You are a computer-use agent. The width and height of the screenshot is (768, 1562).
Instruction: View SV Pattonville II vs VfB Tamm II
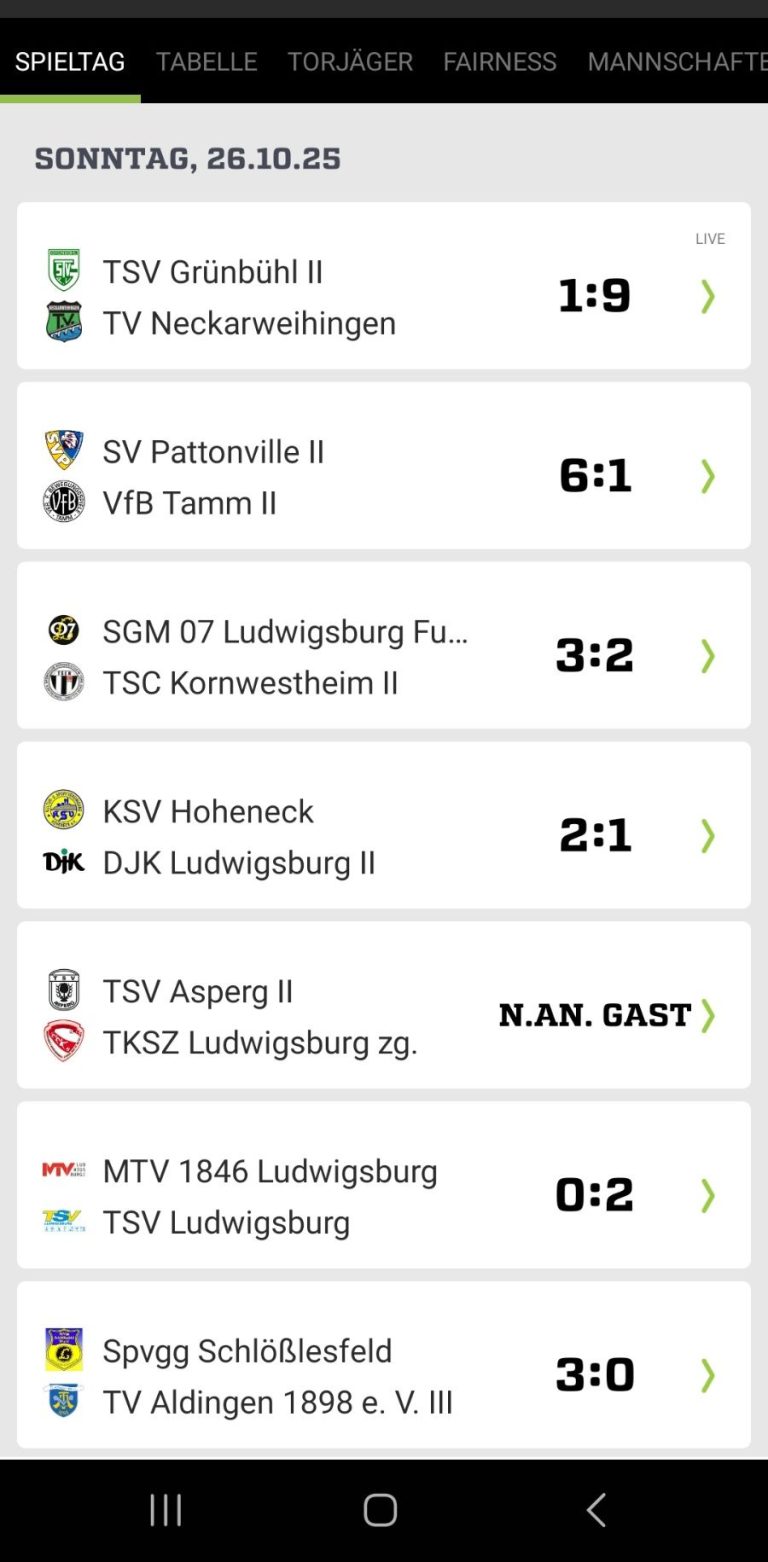click(383, 466)
